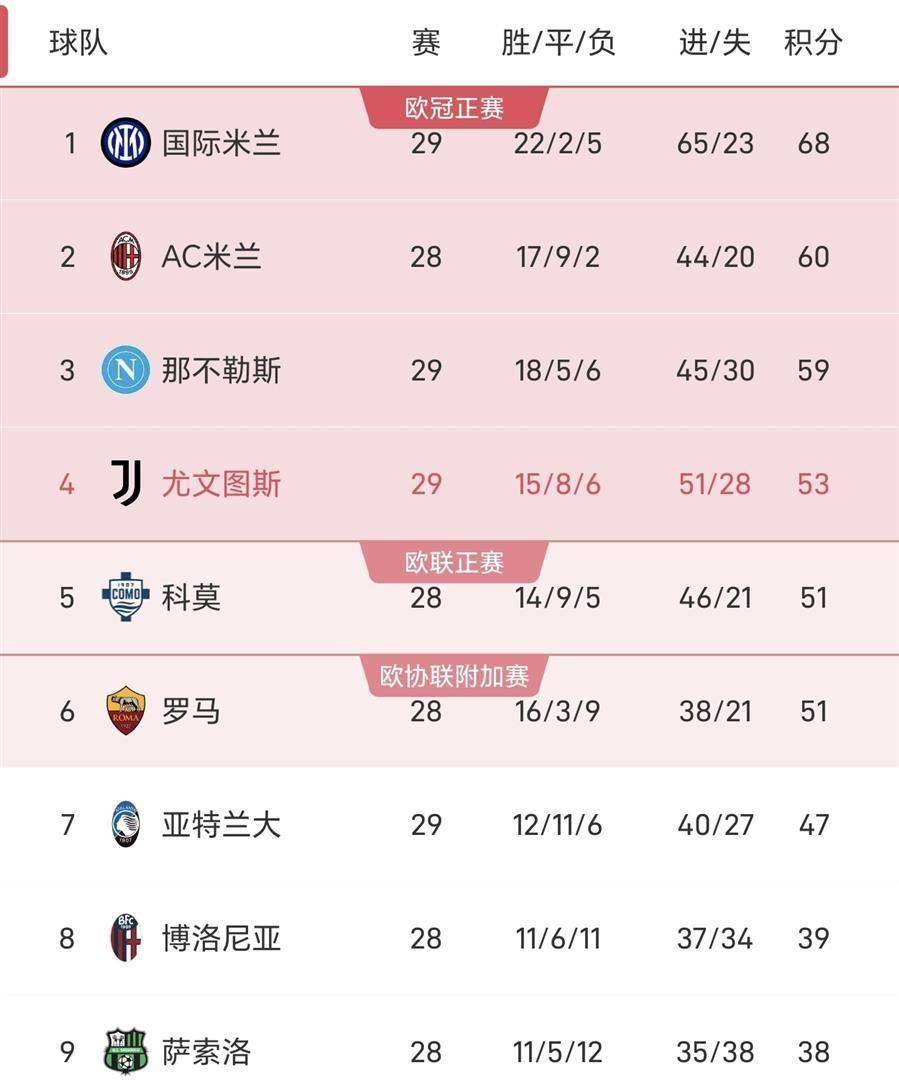View AC米兰 team details

pyautogui.click(x=211, y=257)
